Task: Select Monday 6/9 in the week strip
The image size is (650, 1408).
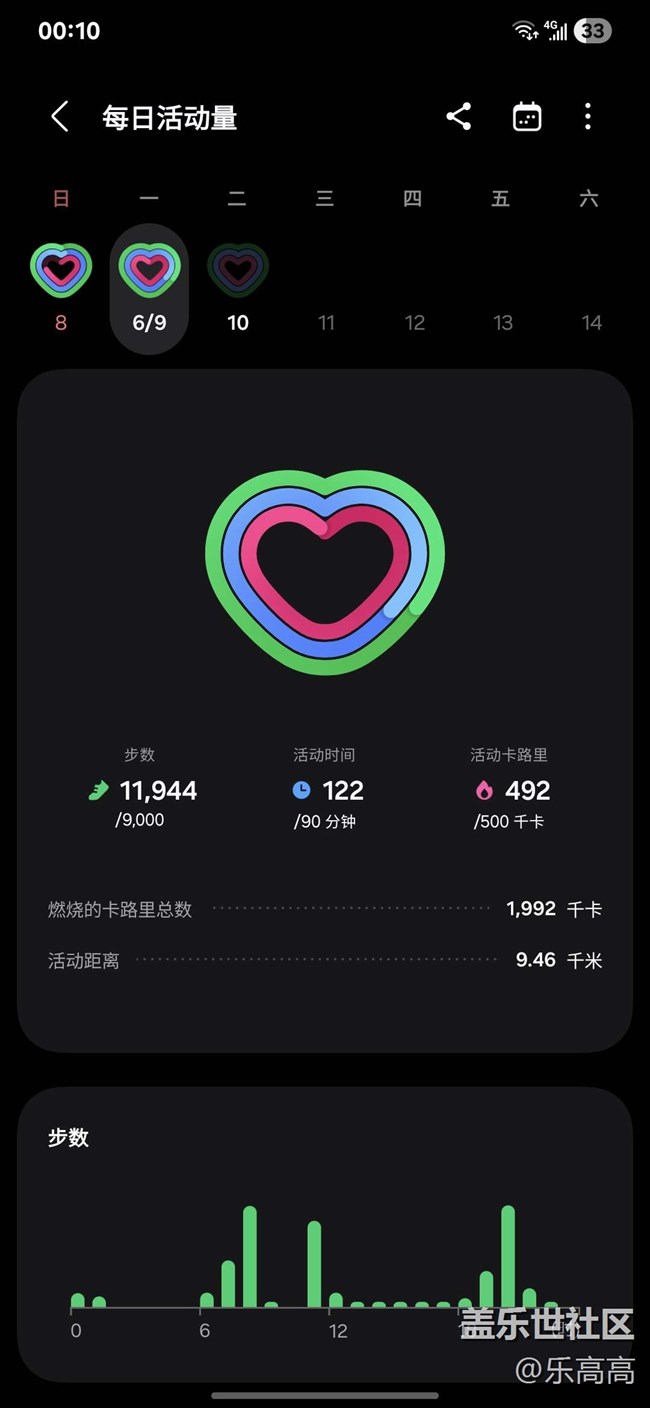Action: click(149, 288)
